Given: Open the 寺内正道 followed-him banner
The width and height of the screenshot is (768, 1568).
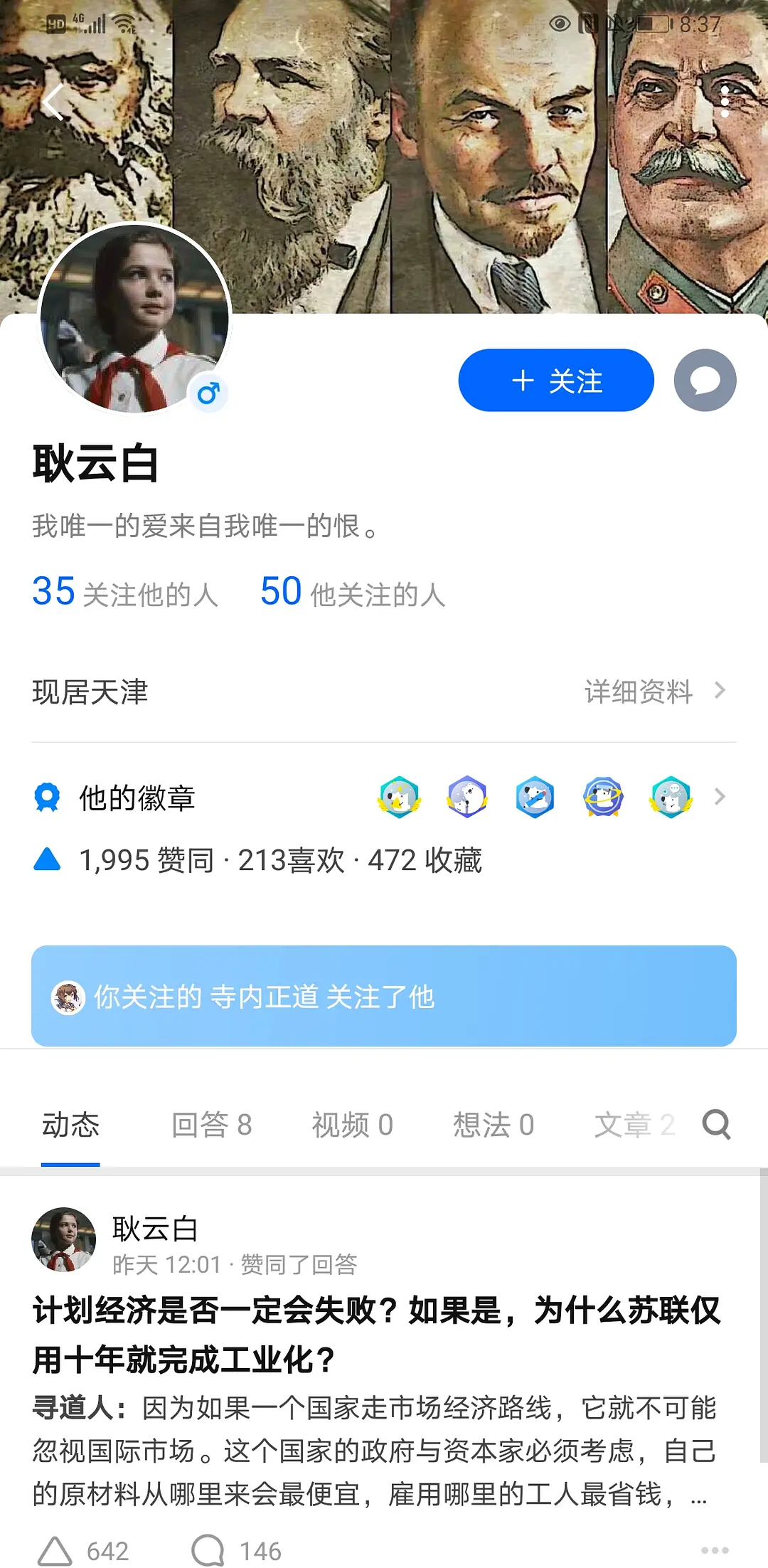Looking at the screenshot, I should 383,996.
